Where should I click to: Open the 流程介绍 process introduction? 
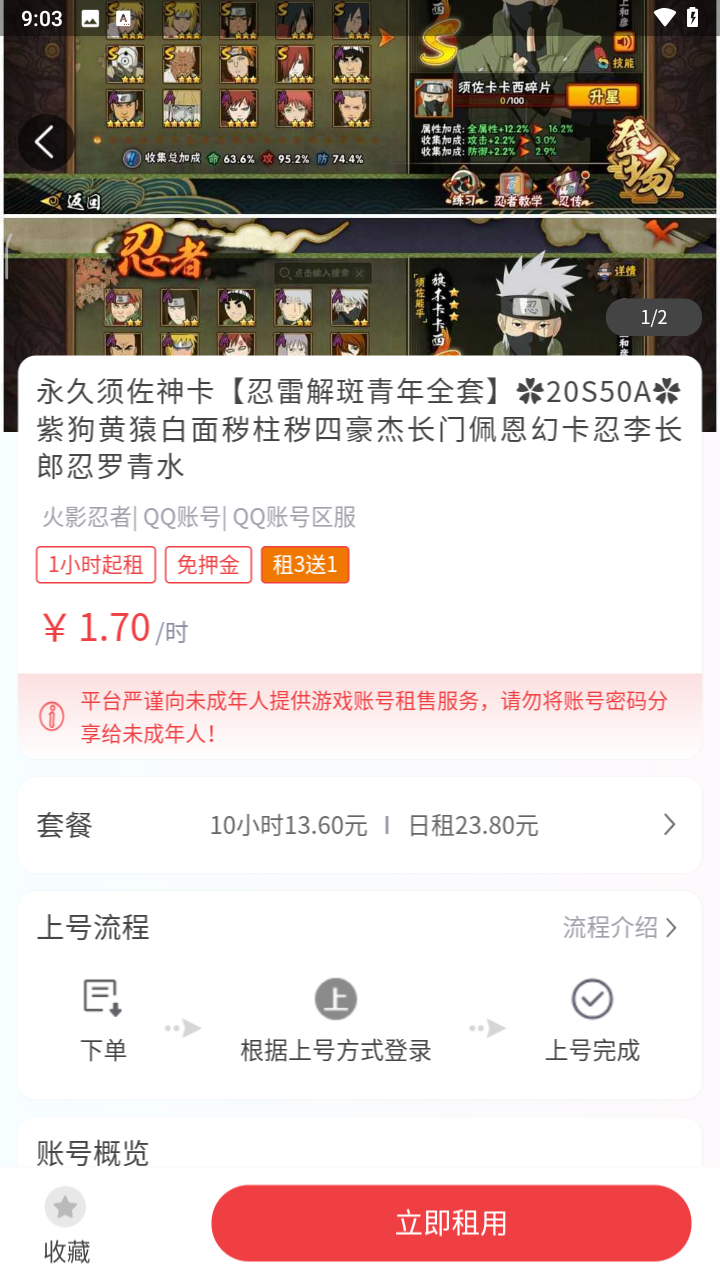pos(619,928)
